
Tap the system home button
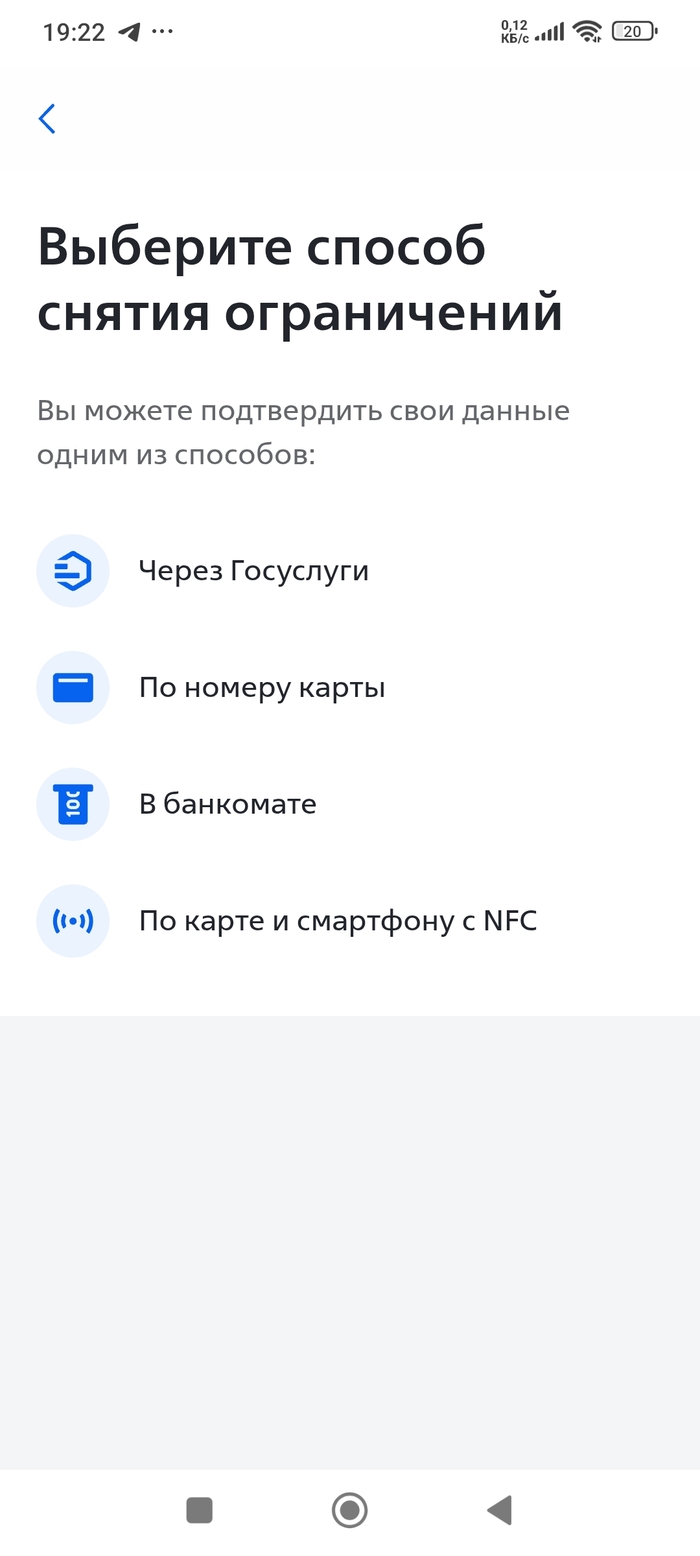pos(349,1510)
